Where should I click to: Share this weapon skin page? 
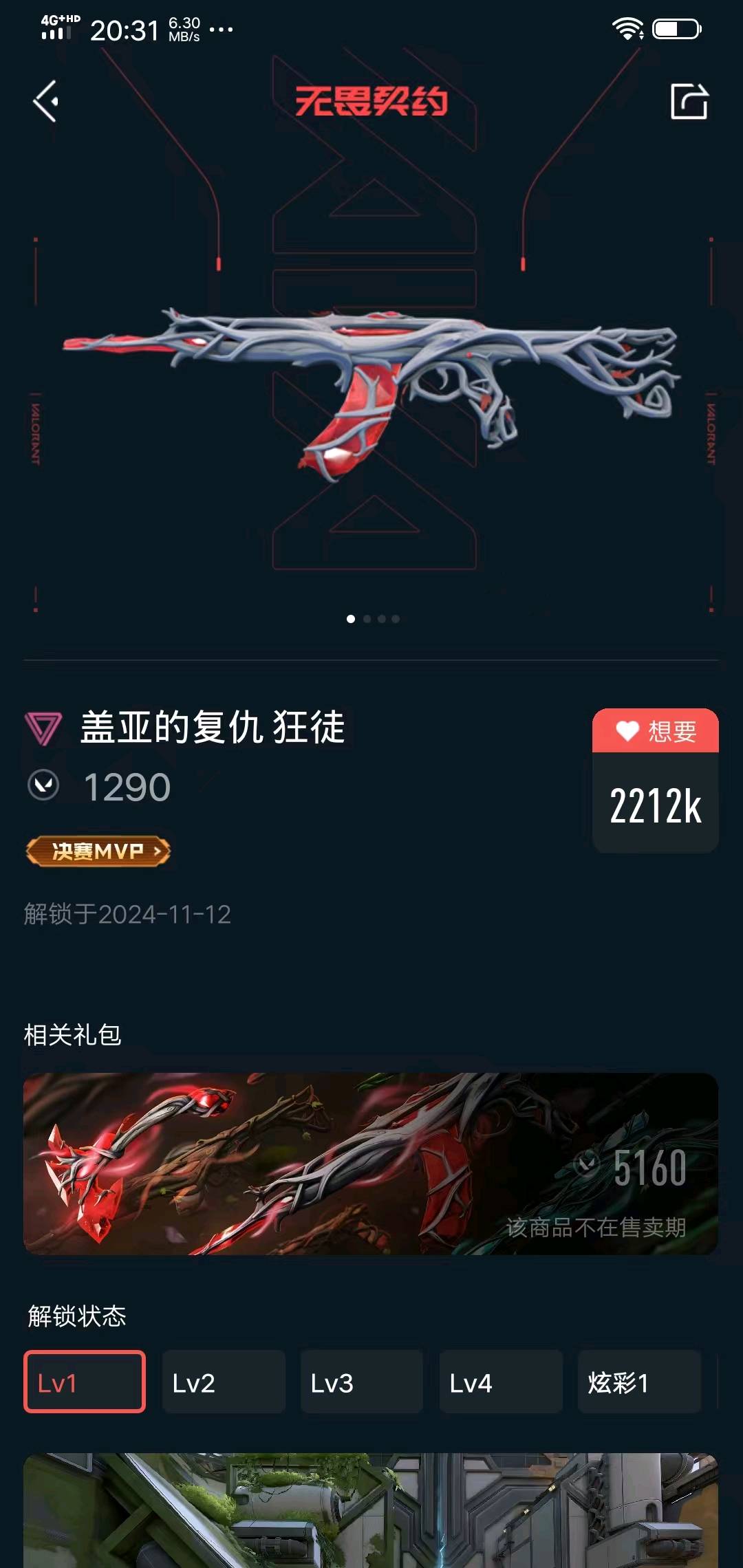[689, 102]
